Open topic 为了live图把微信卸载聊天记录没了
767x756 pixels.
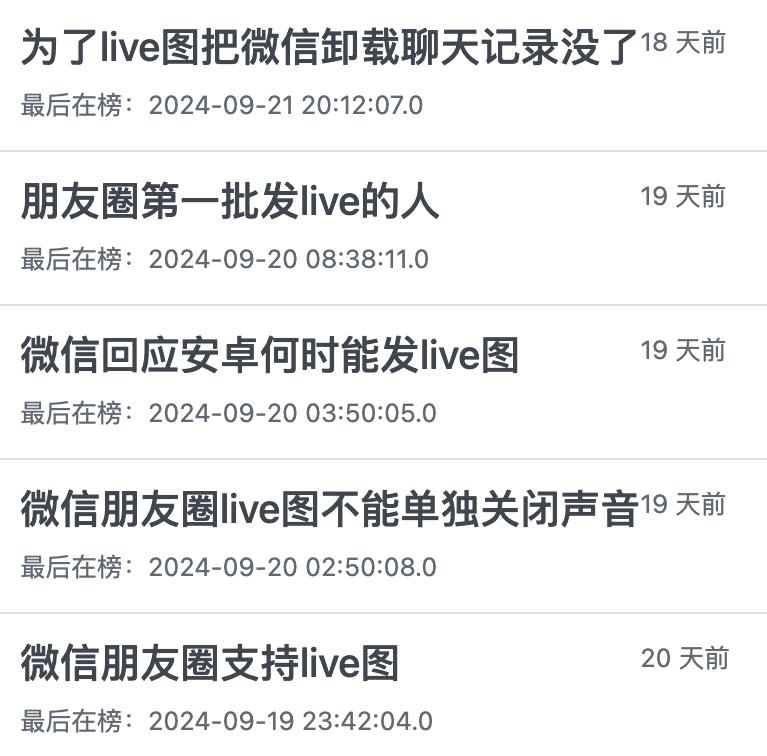coord(328,47)
